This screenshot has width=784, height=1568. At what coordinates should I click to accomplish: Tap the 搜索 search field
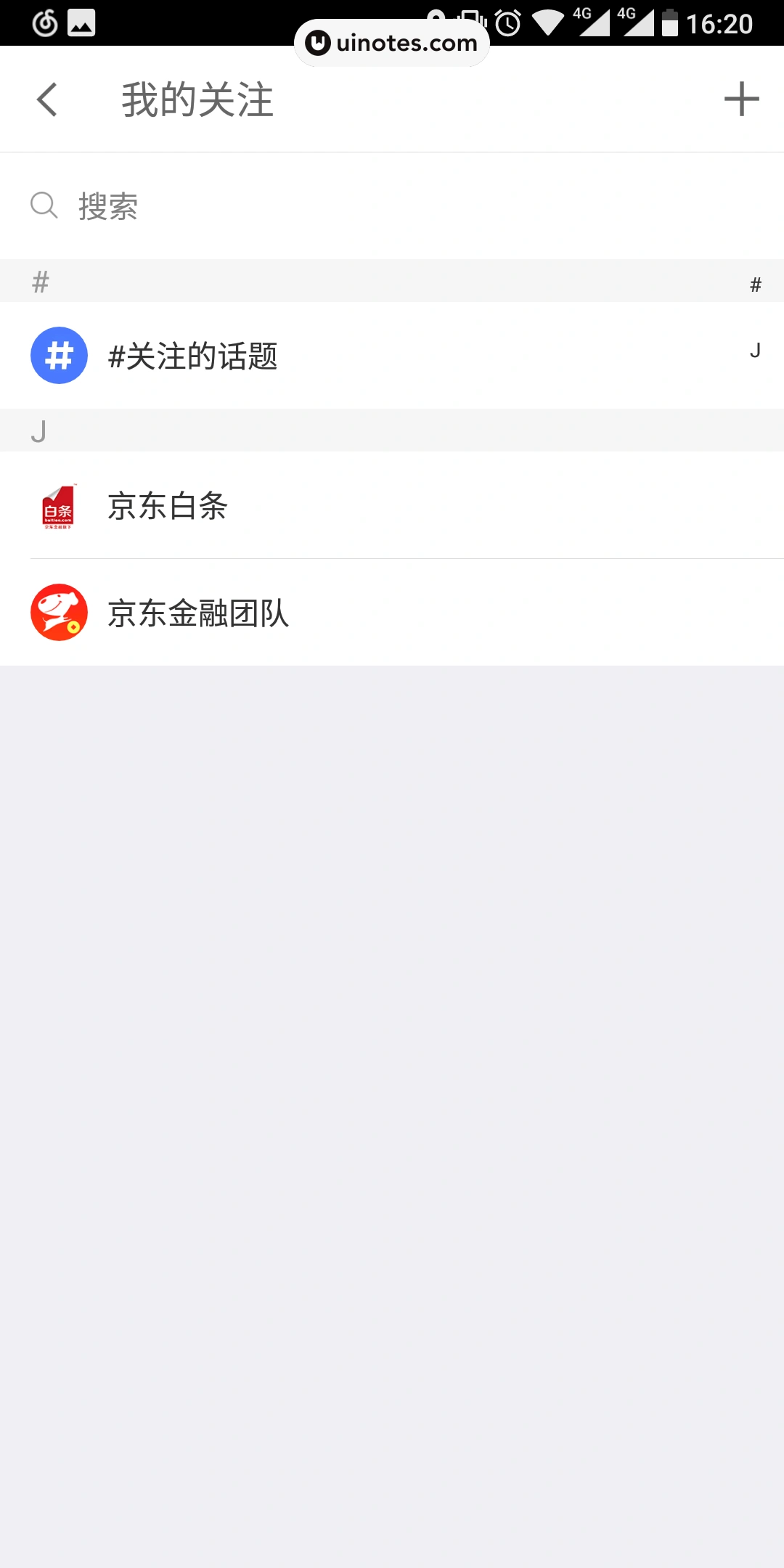point(392,206)
